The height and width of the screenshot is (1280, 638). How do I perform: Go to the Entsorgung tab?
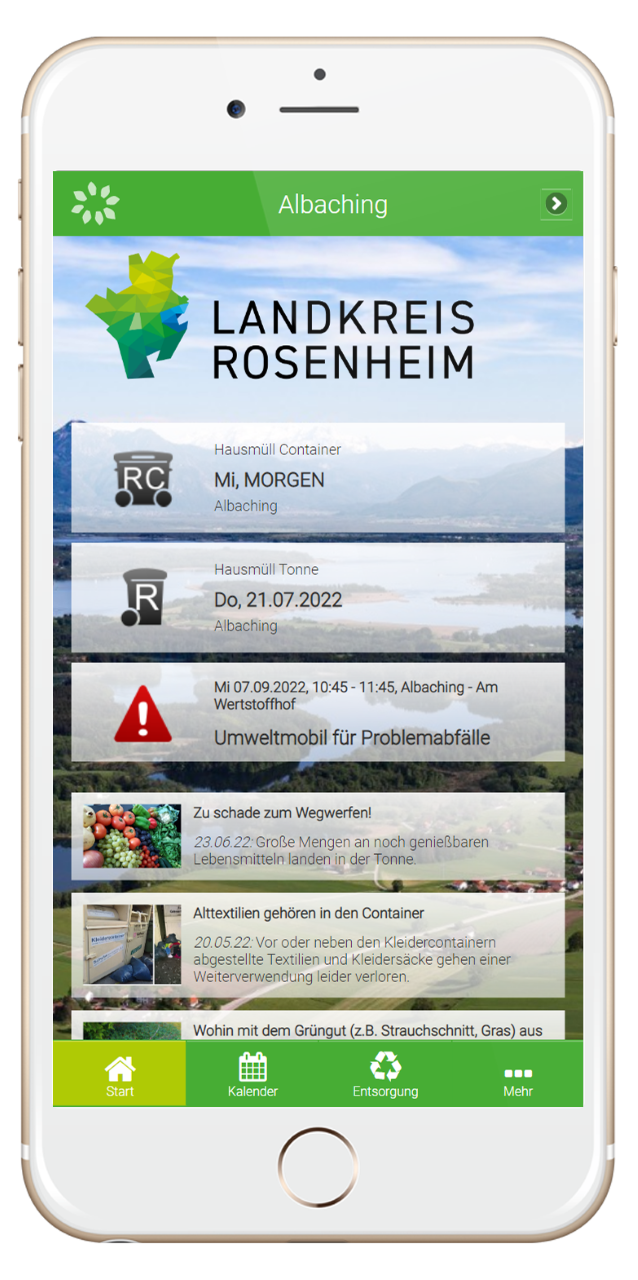[x=385, y=1074]
